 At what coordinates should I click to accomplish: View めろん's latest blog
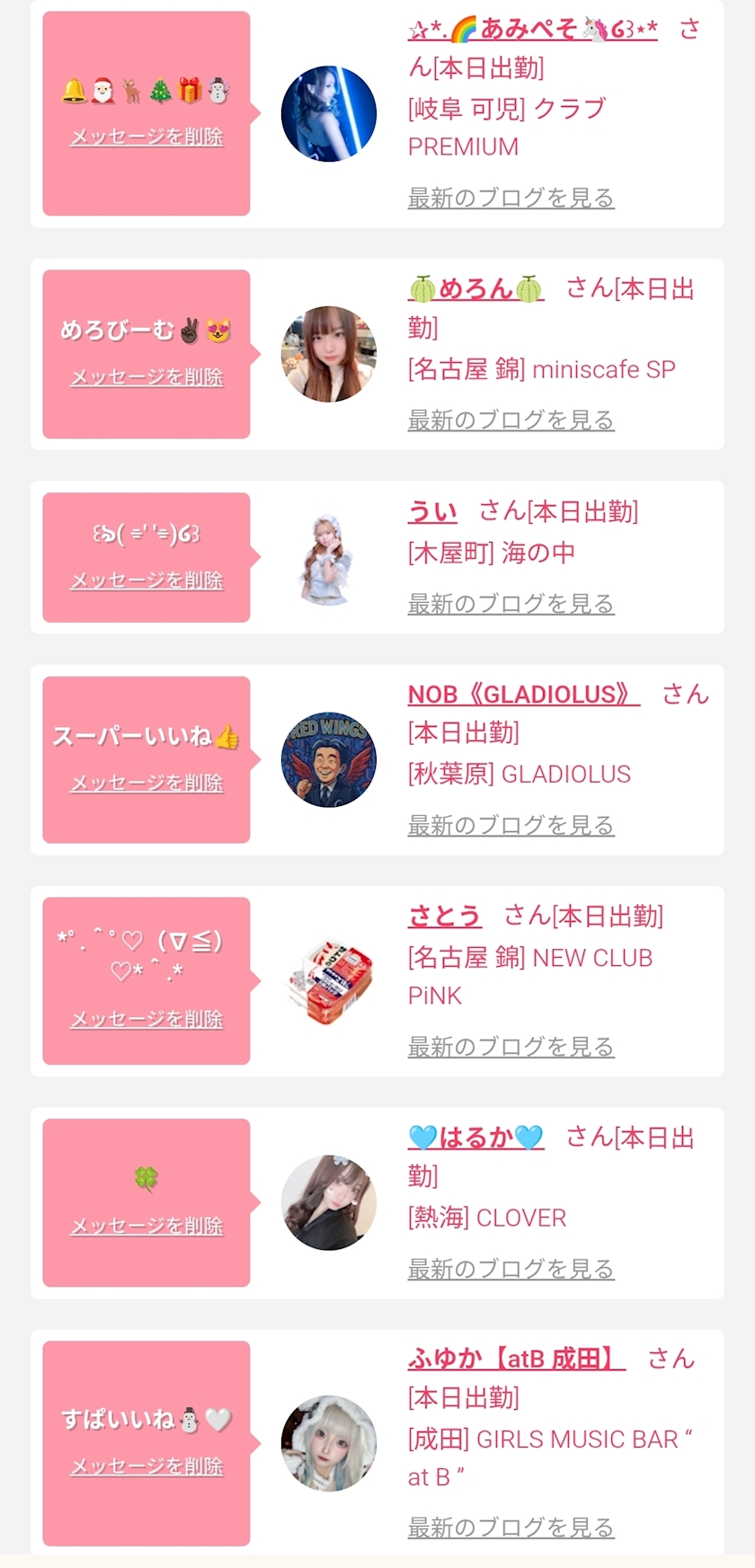point(511,420)
